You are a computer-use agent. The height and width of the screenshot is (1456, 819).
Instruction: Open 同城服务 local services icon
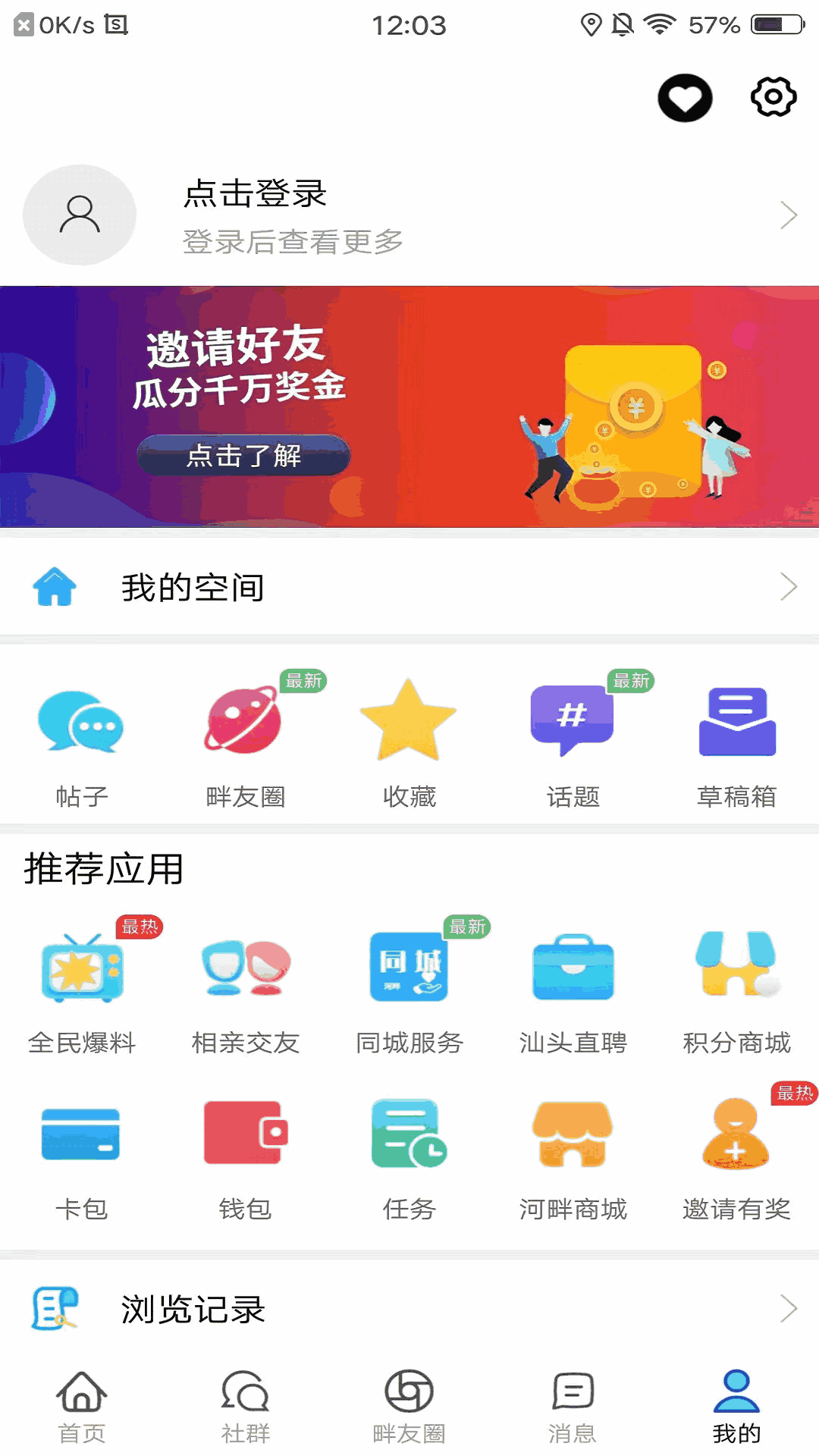(x=408, y=967)
